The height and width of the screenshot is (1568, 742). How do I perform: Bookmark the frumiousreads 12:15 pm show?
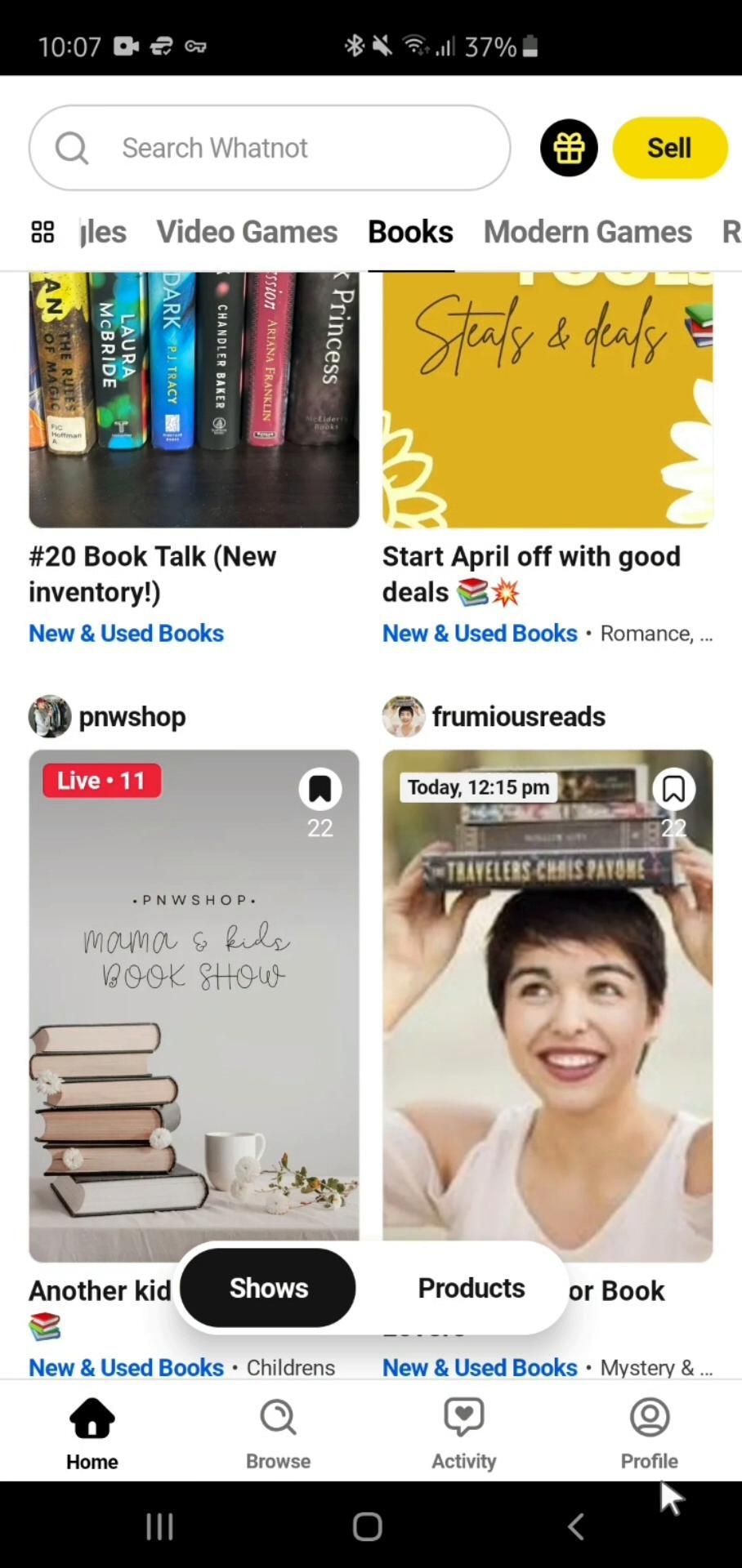click(673, 790)
